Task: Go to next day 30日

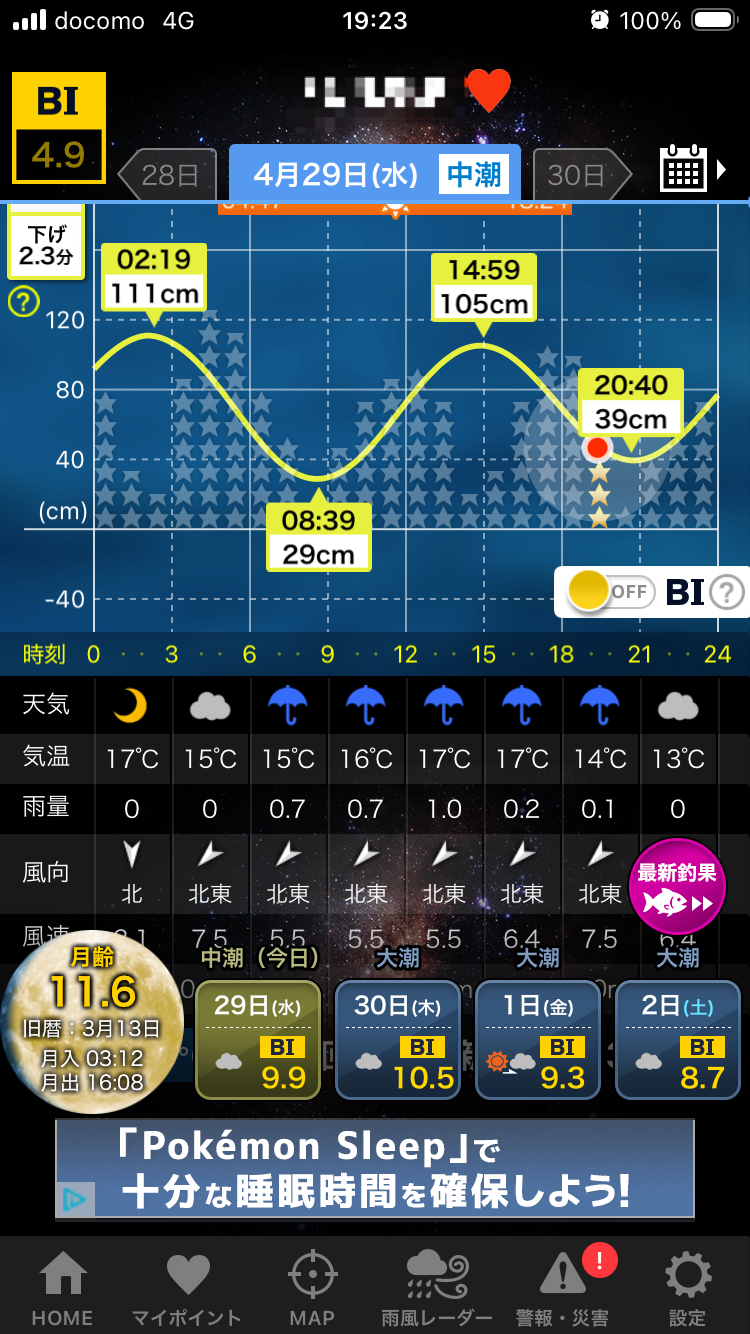Action: tap(581, 175)
